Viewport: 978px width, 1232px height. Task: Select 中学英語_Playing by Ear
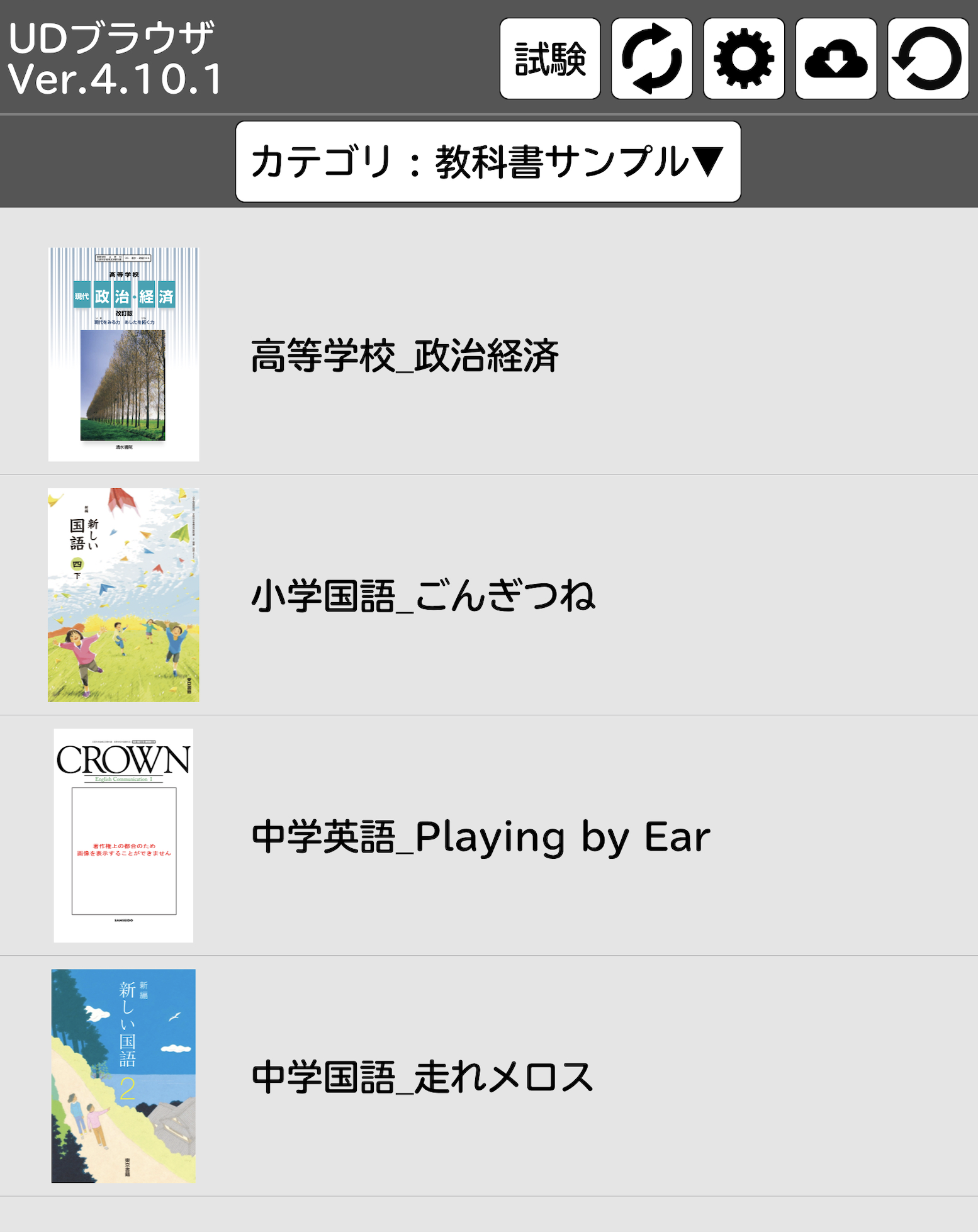point(480,836)
